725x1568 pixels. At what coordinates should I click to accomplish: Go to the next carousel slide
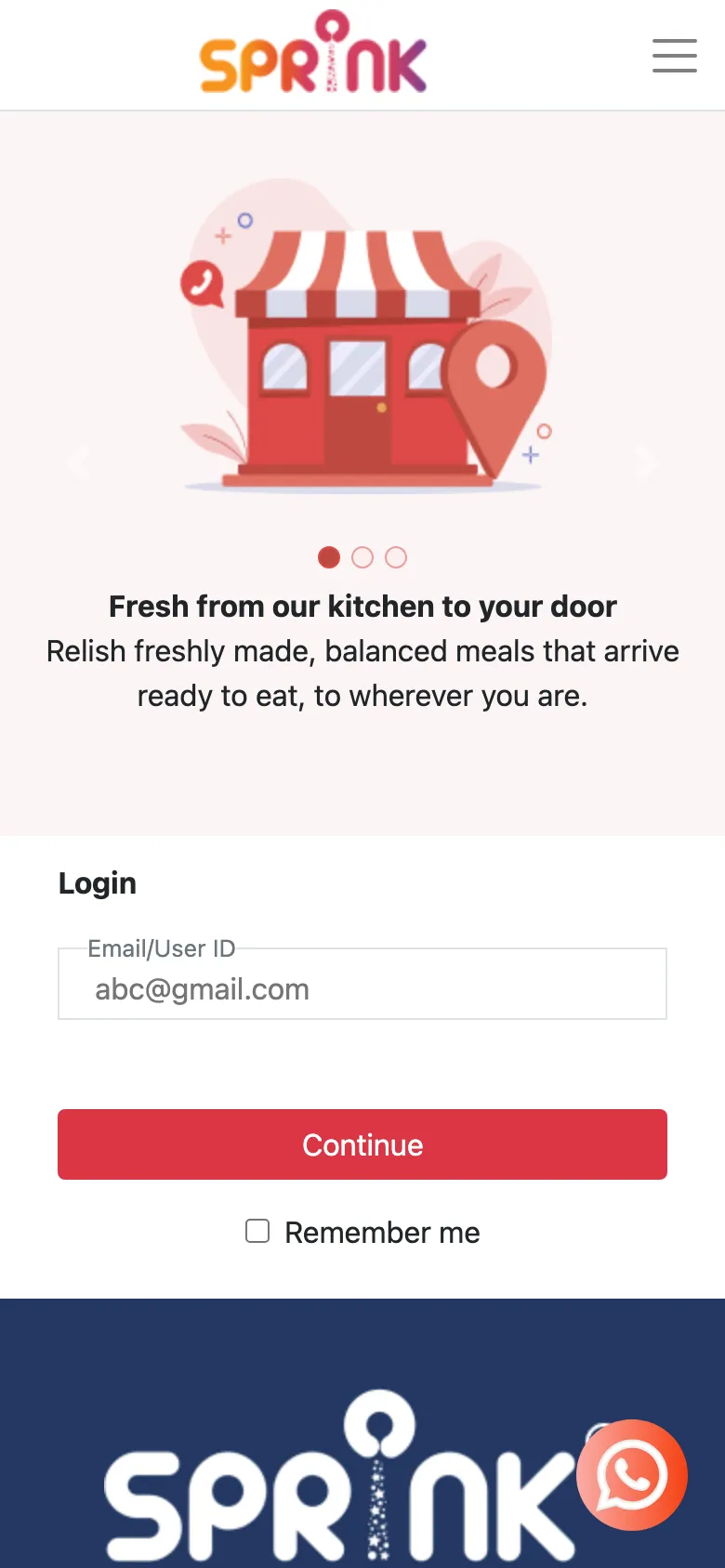[x=645, y=463]
